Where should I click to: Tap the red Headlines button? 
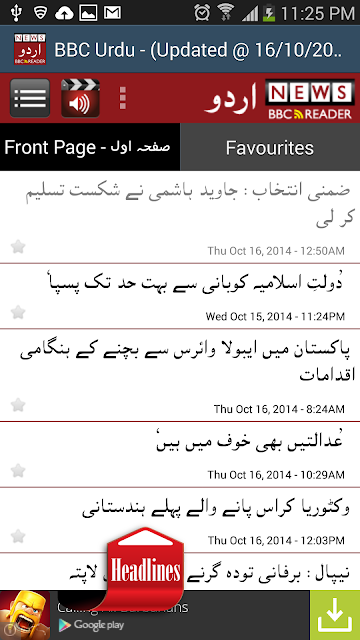click(x=145, y=569)
